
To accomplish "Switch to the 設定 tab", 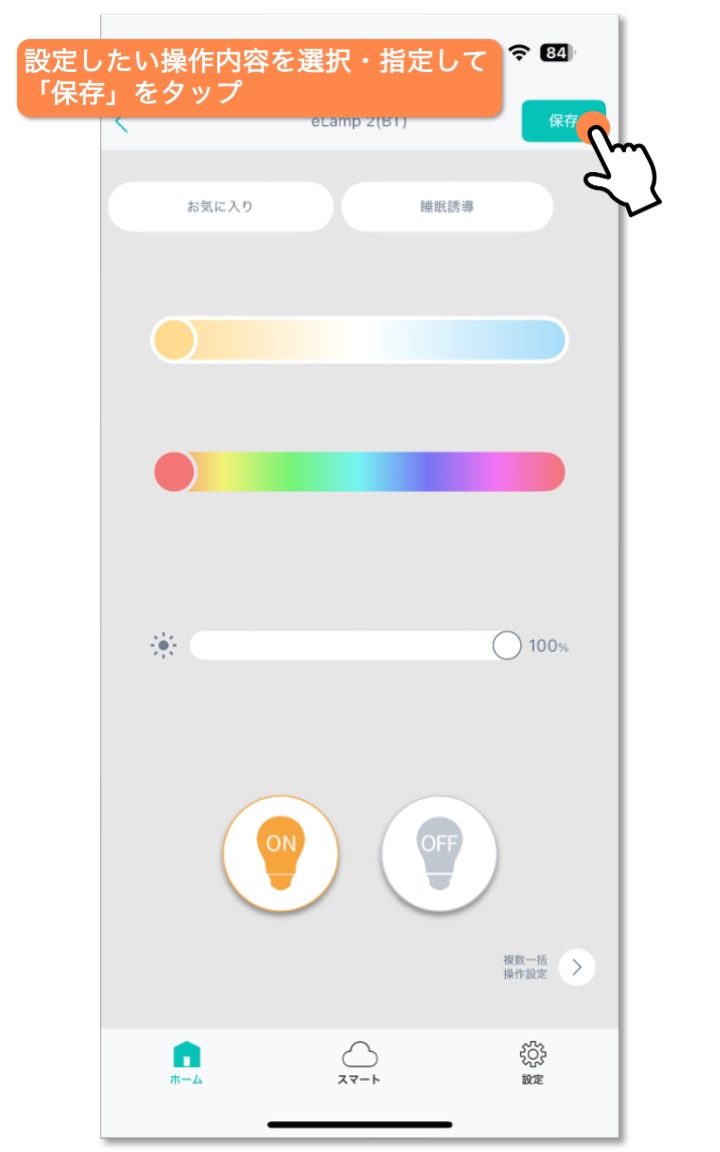I will pos(533,1062).
